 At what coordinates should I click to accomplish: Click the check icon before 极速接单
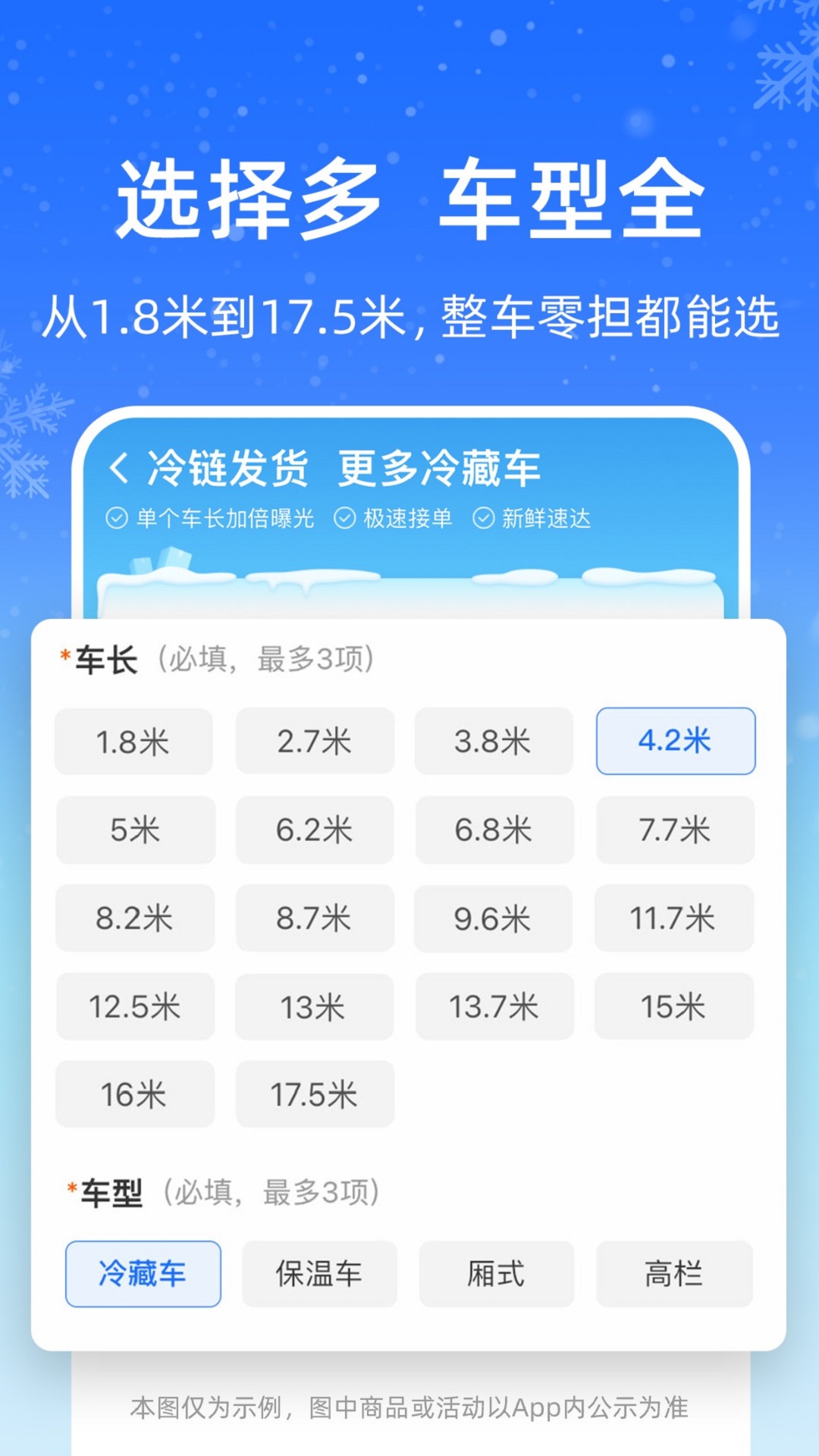(x=345, y=519)
